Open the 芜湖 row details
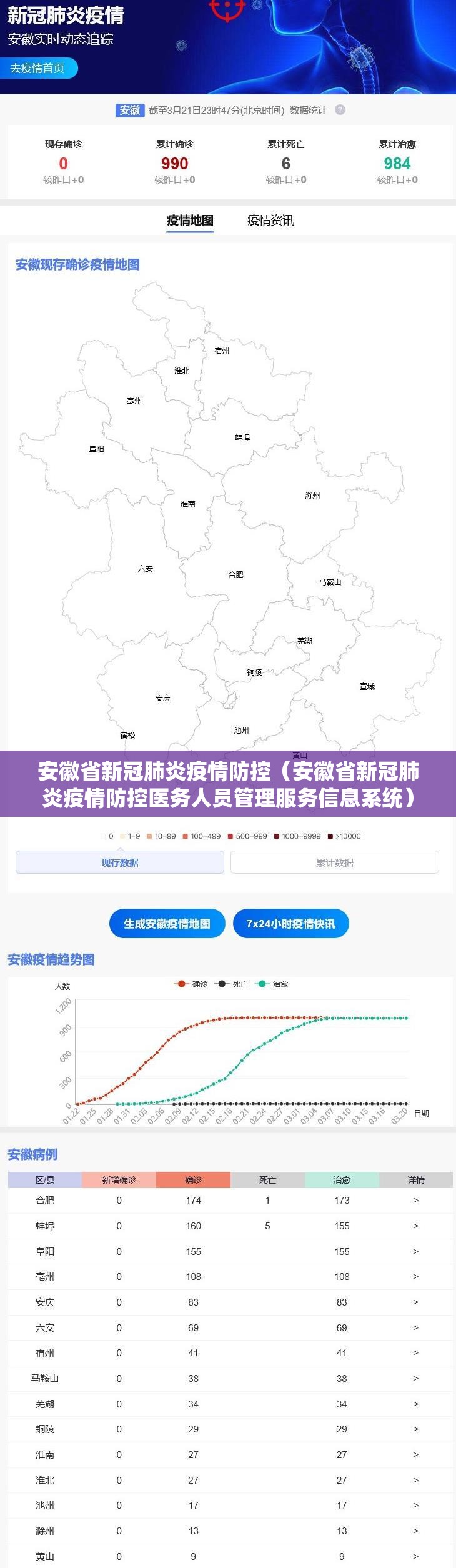The image size is (456, 1568). (x=415, y=1404)
